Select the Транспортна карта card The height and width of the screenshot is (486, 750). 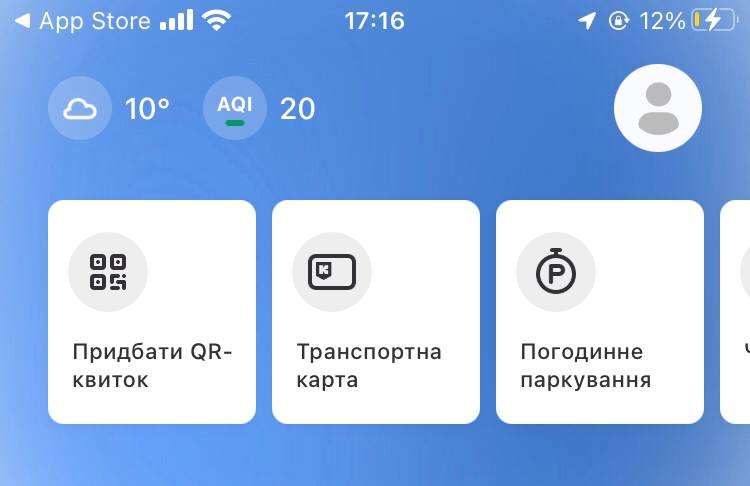tap(376, 311)
